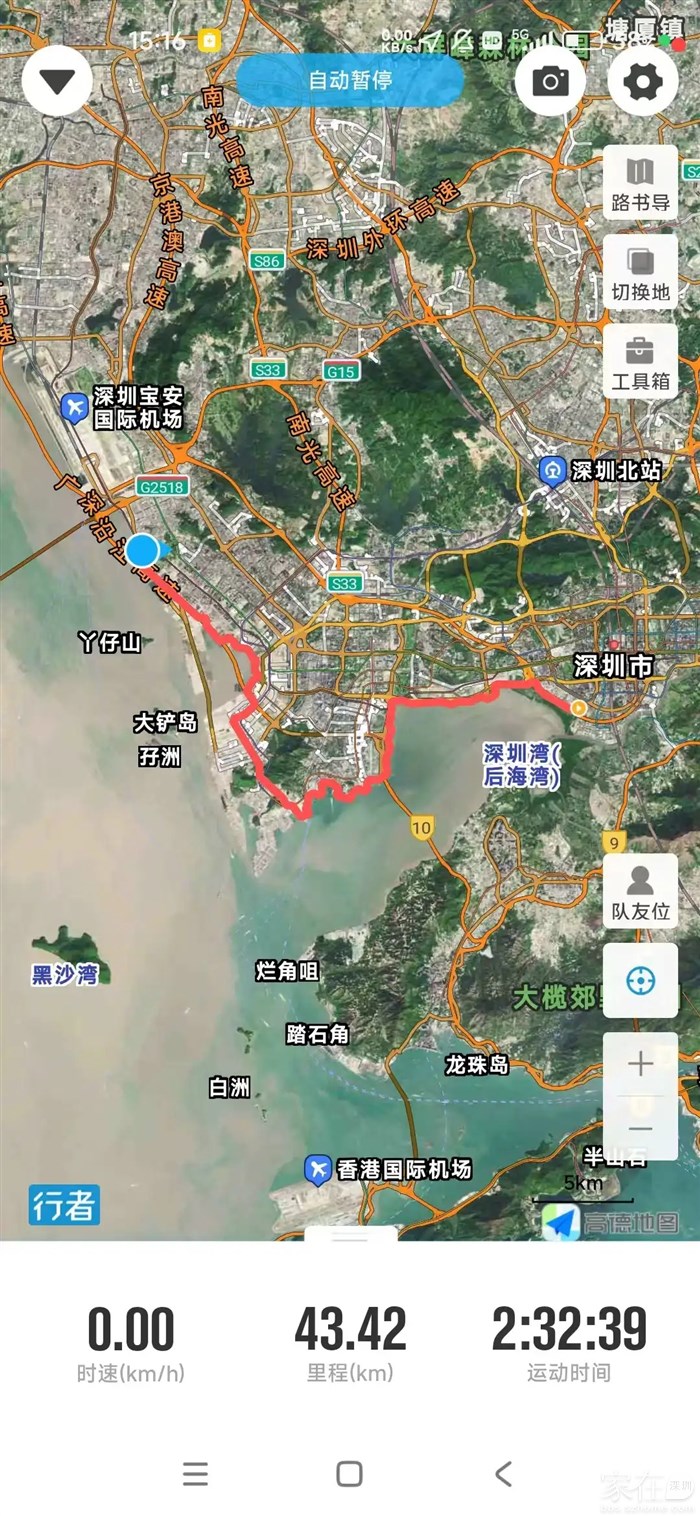The image size is (700, 1516).
Task: Open the camera to take a photo
Action: [x=550, y=80]
